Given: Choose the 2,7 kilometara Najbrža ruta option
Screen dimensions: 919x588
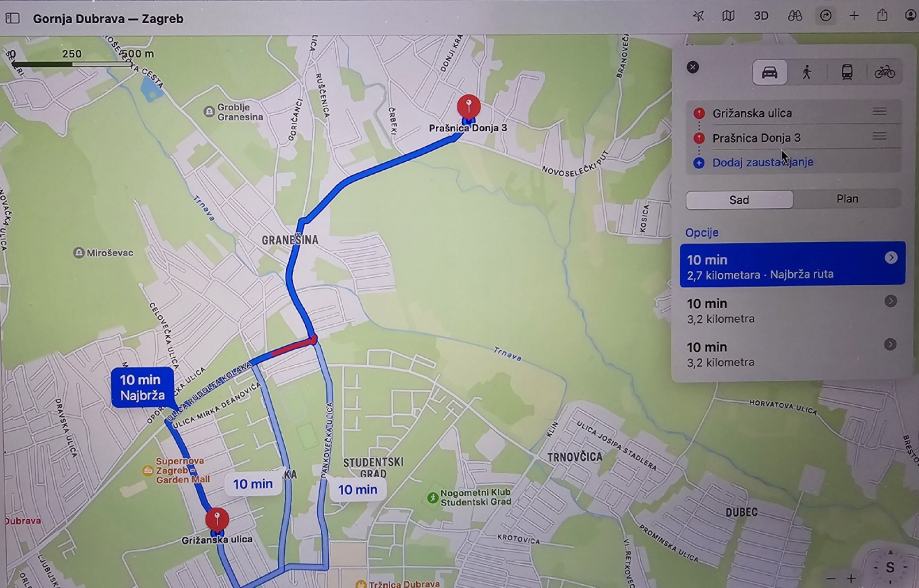Looking at the screenshot, I should (x=792, y=265).
